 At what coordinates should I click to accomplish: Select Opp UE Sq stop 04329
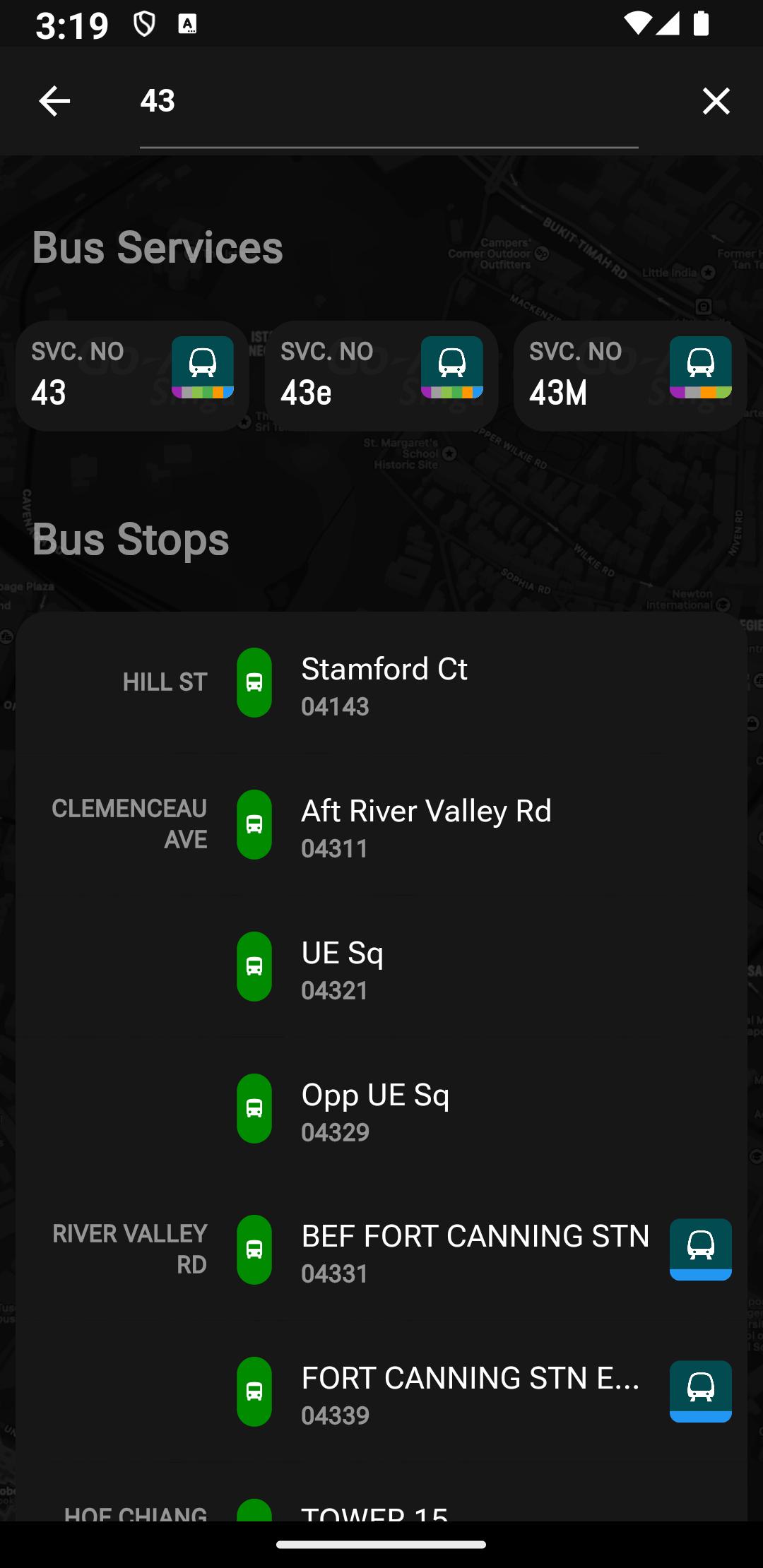pyautogui.click(x=381, y=1109)
